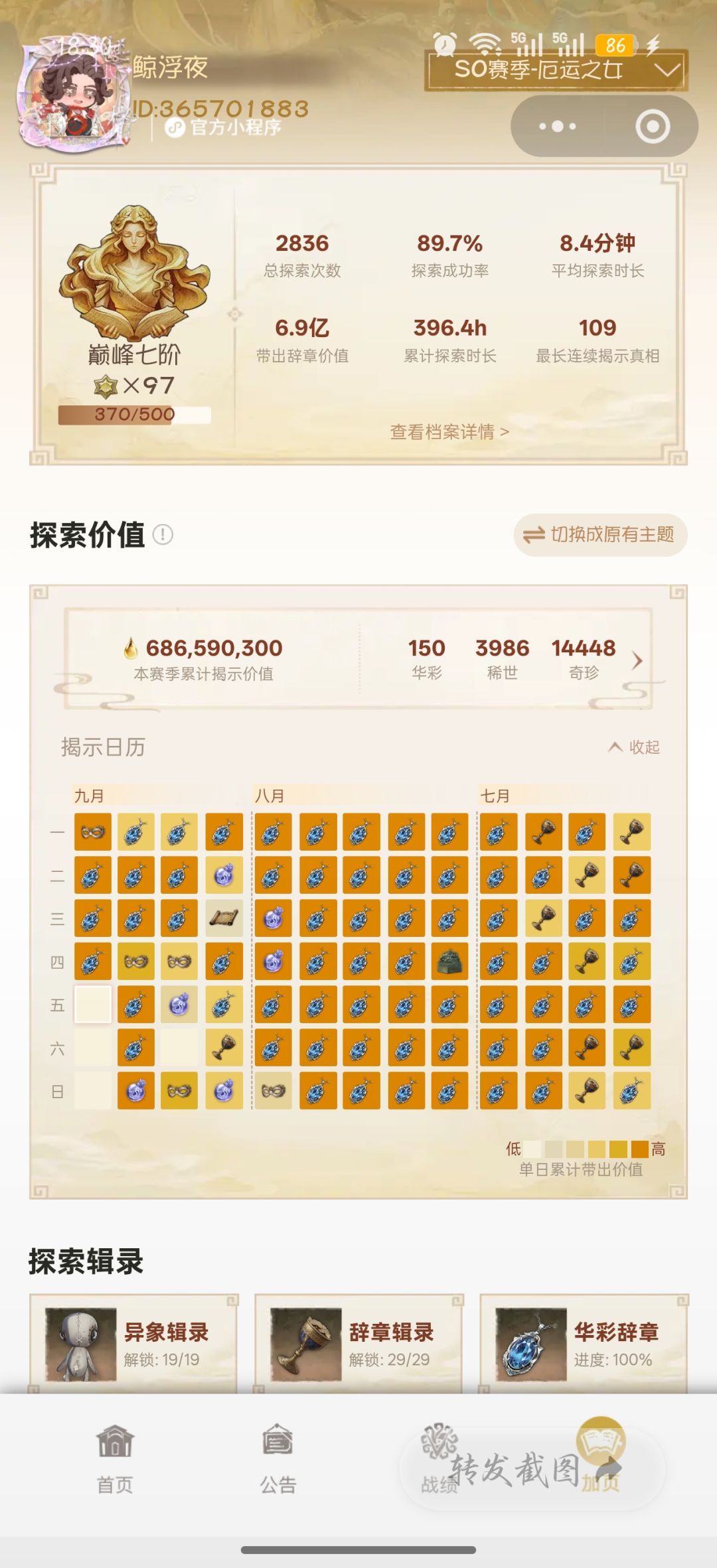Open the 华彩辞章 progress card
Image resolution: width=717 pixels, height=1568 pixels.
584,1344
